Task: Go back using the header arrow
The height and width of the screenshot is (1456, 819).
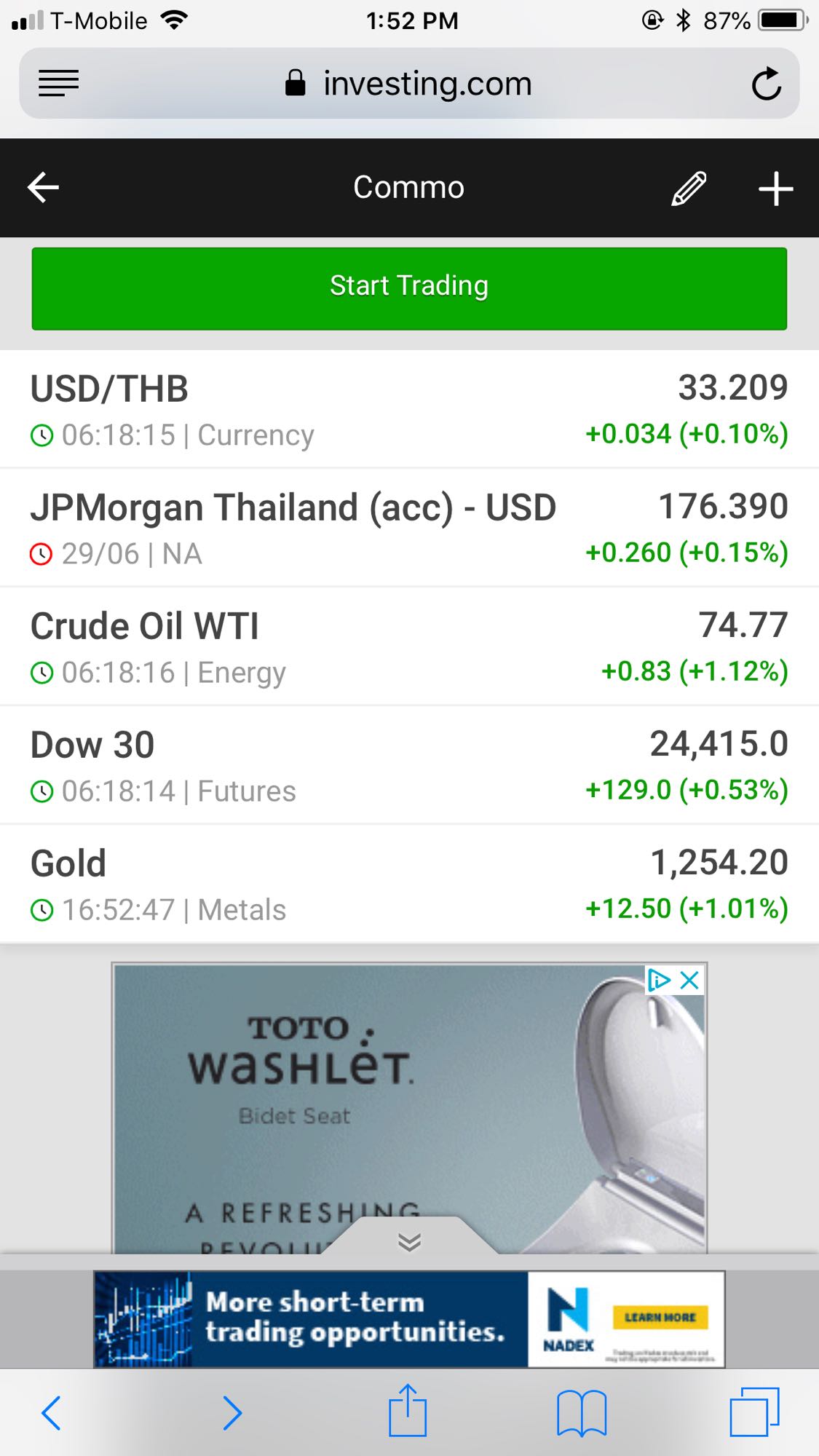Action: pyautogui.click(x=43, y=188)
